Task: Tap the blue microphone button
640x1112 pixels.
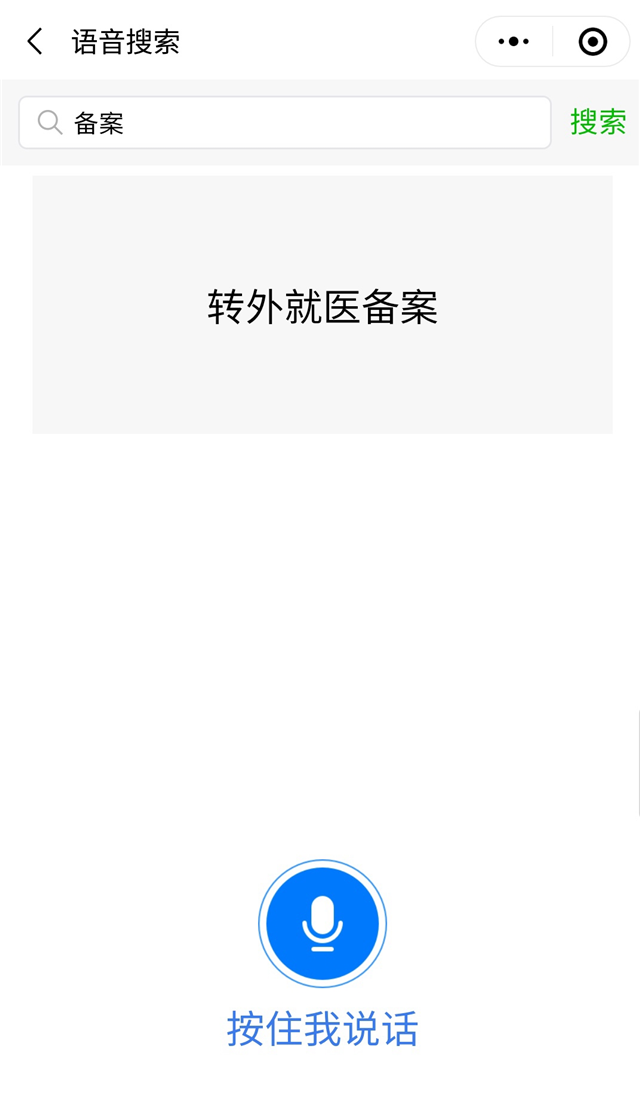Action: pyautogui.click(x=322, y=923)
